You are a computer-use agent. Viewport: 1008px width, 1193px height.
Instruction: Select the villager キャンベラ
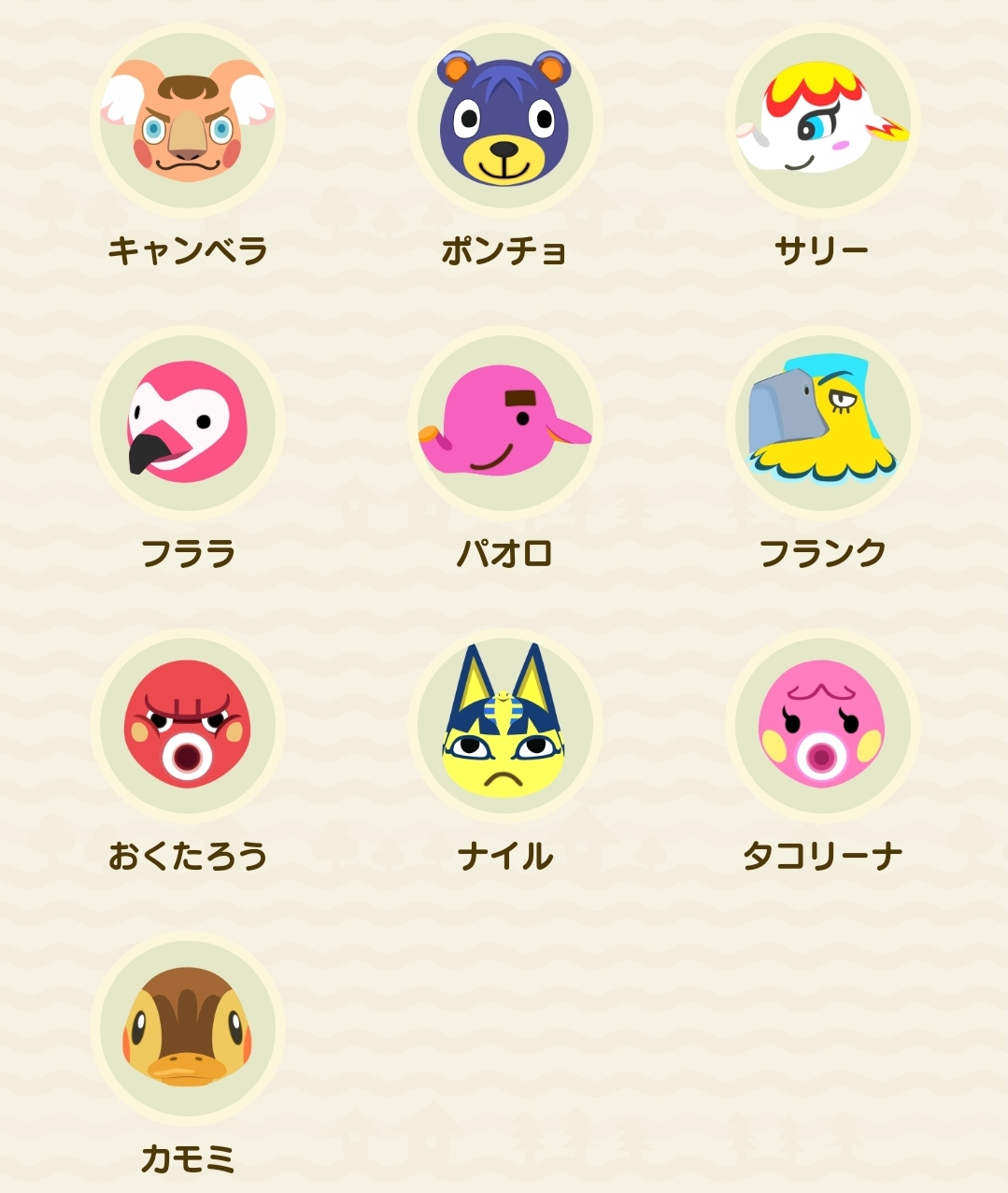pyautogui.click(x=188, y=121)
